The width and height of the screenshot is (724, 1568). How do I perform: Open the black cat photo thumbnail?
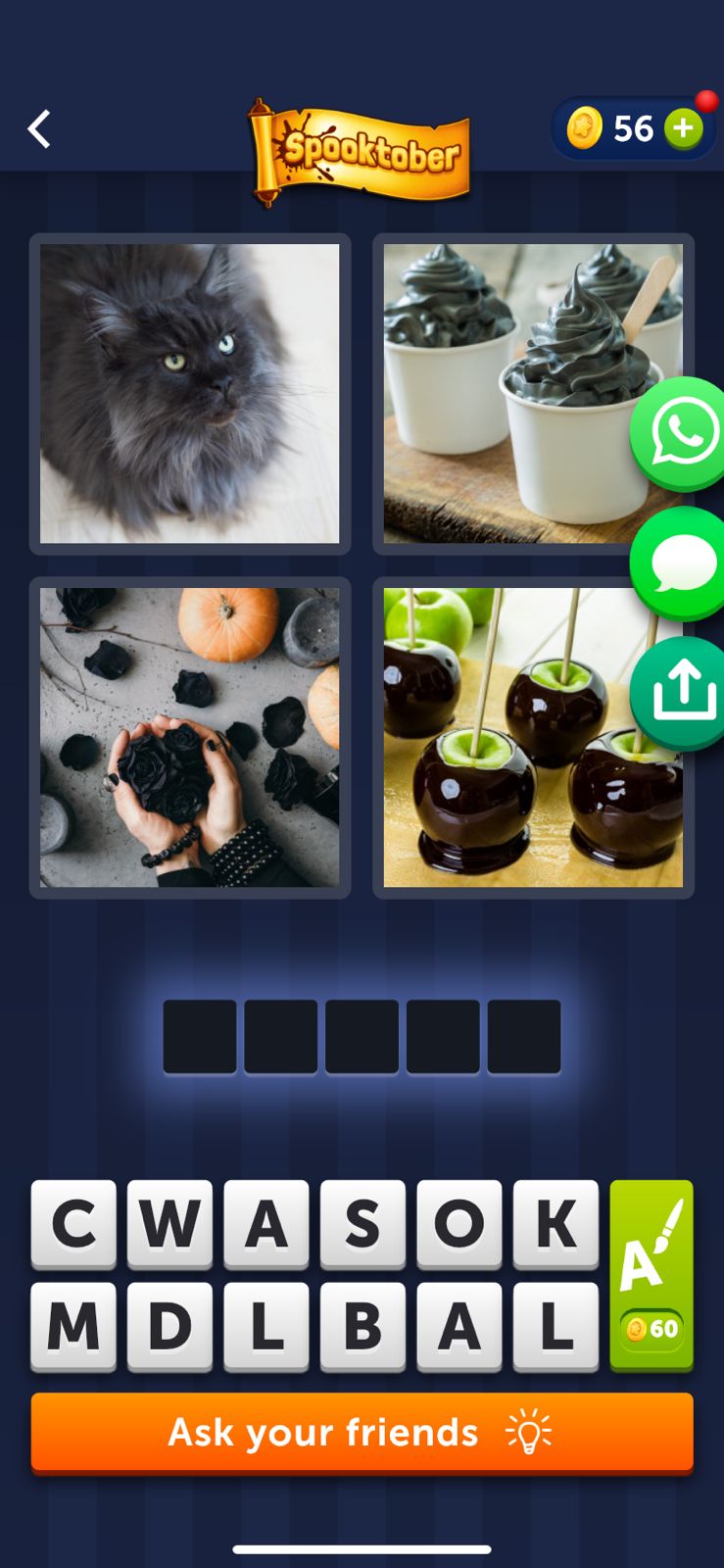[190, 391]
